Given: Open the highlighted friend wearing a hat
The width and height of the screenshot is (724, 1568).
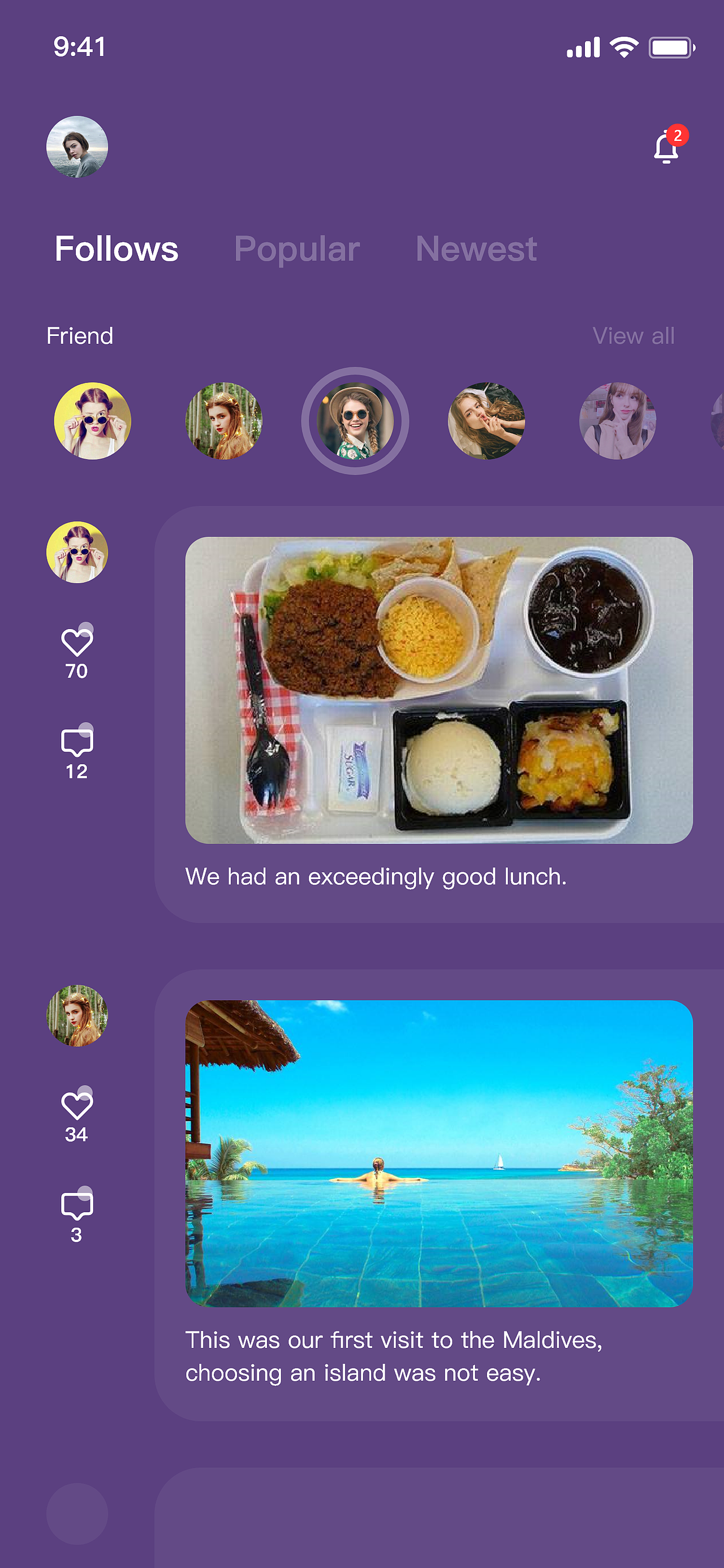Looking at the screenshot, I should tap(355, 421).
